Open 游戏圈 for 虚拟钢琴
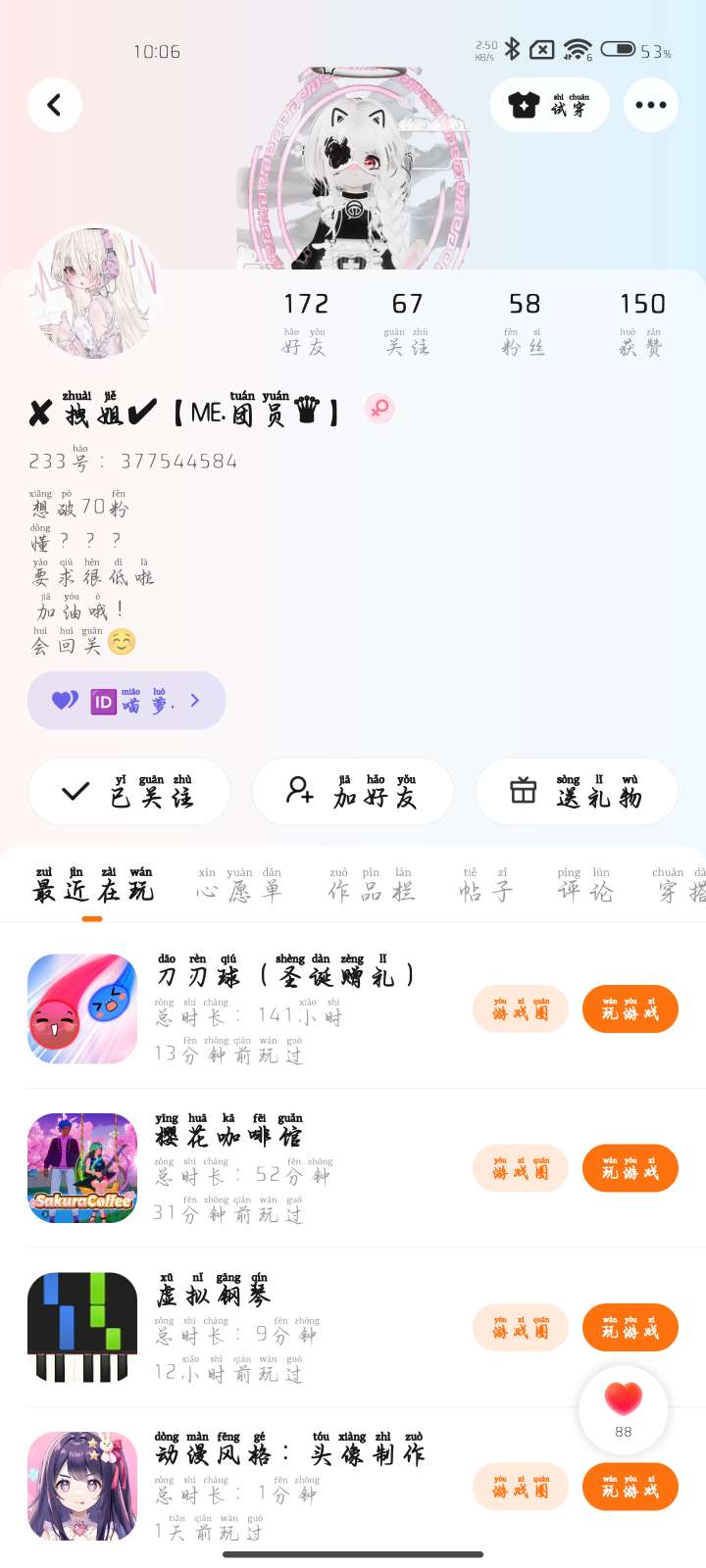Image resolution: width=706 pixels, height=1568 pixels. pyautogui.click(x=521, y=1328)
